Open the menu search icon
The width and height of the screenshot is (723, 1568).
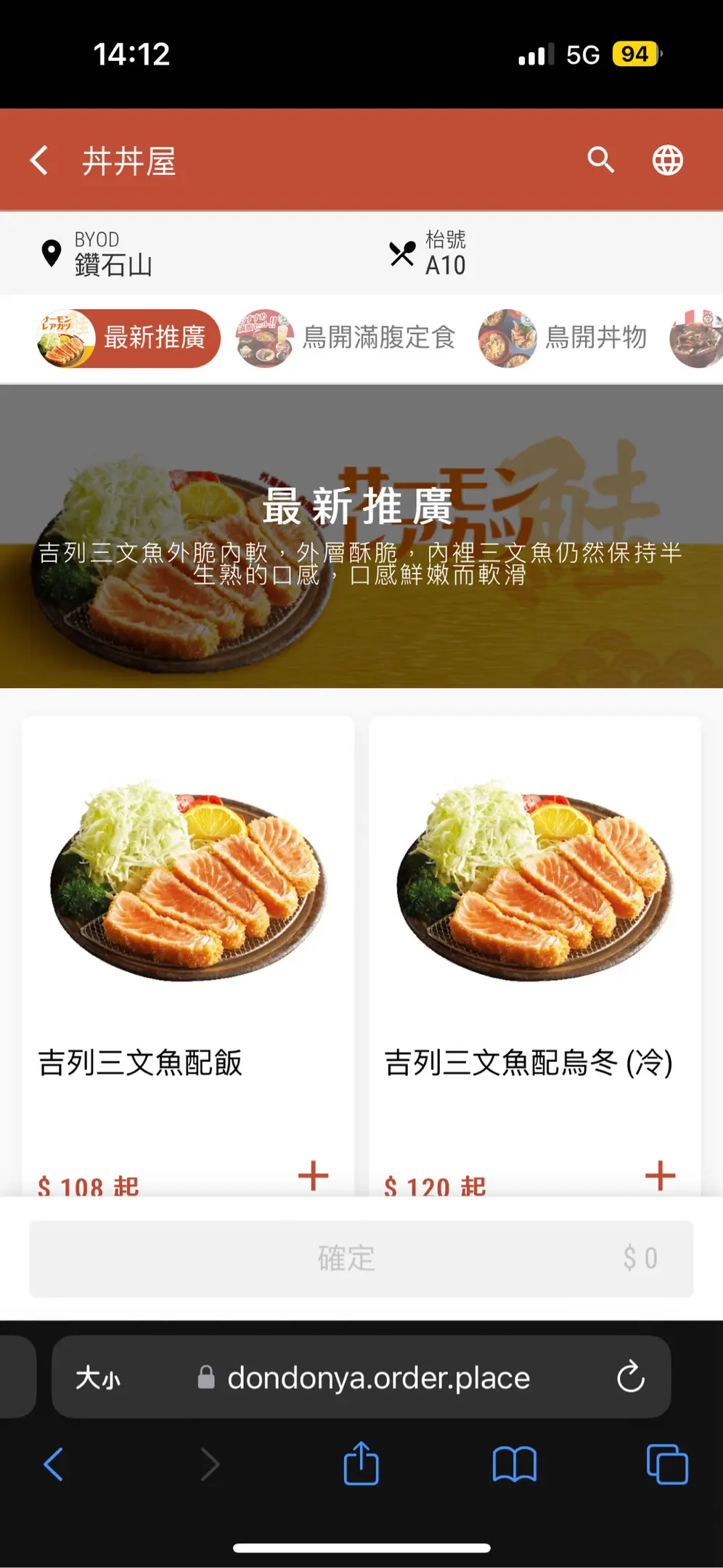[600, 160]
